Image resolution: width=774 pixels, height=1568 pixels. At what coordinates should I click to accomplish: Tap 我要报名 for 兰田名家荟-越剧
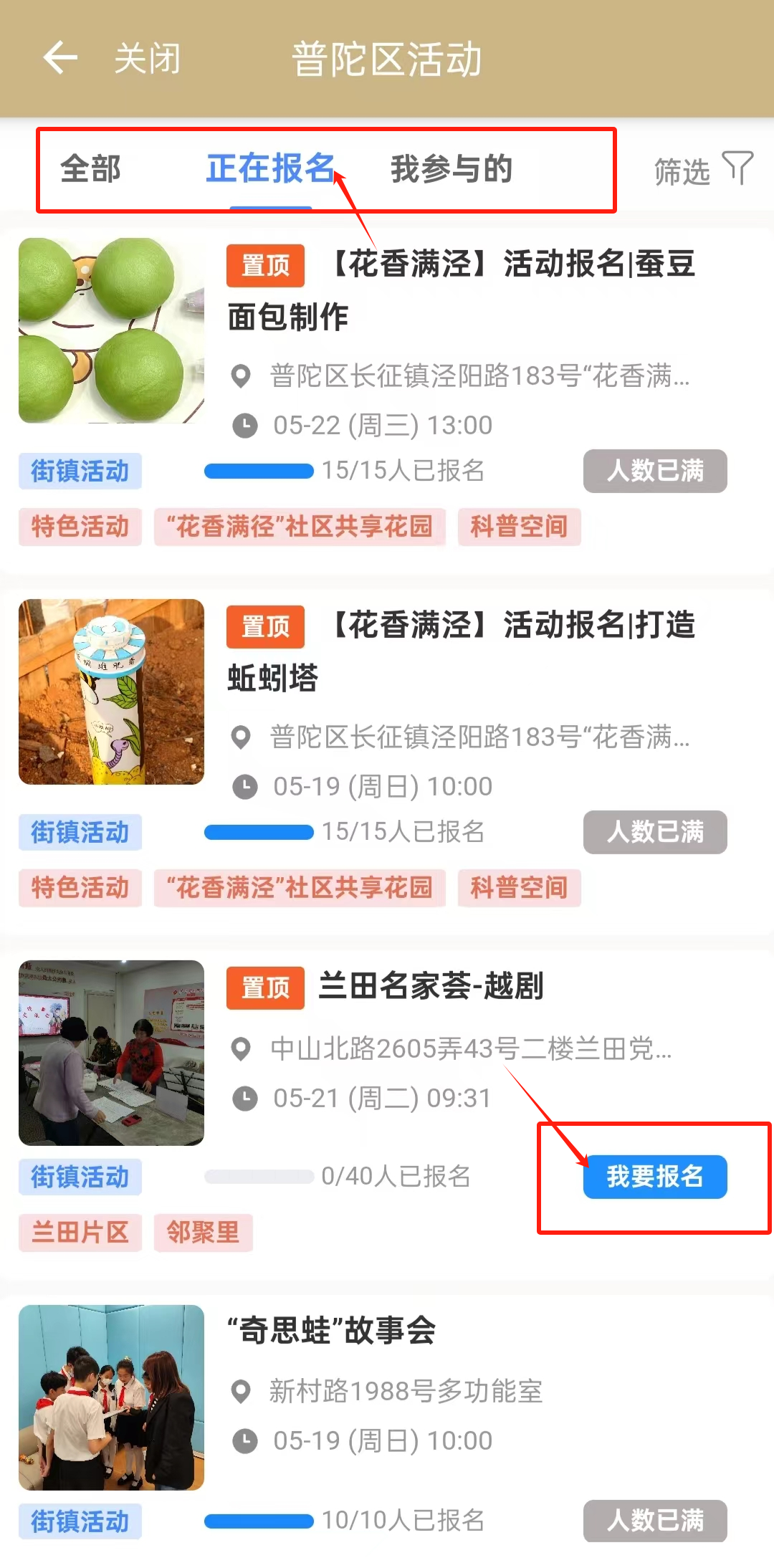coord(655,1177)
